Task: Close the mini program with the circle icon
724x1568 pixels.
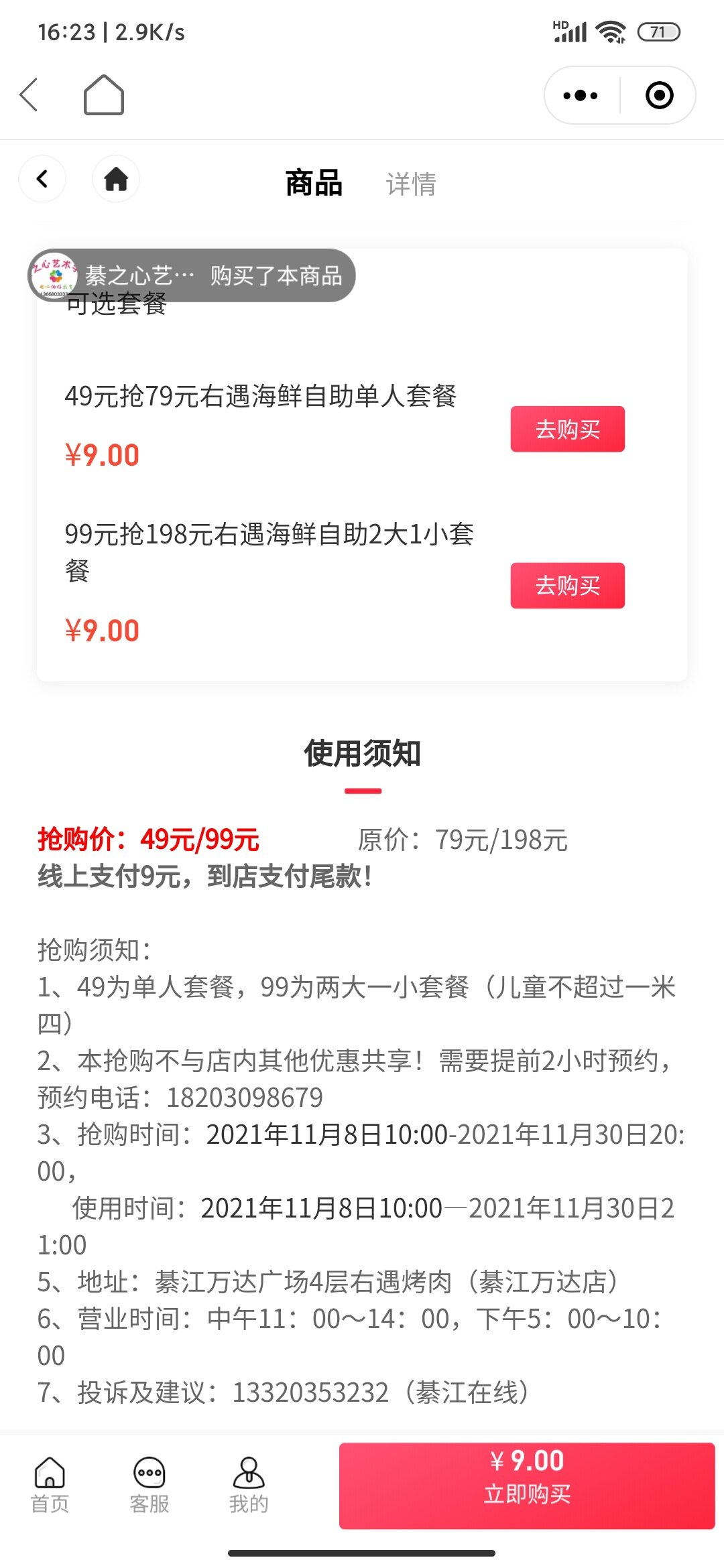Action: click(659, 95)
